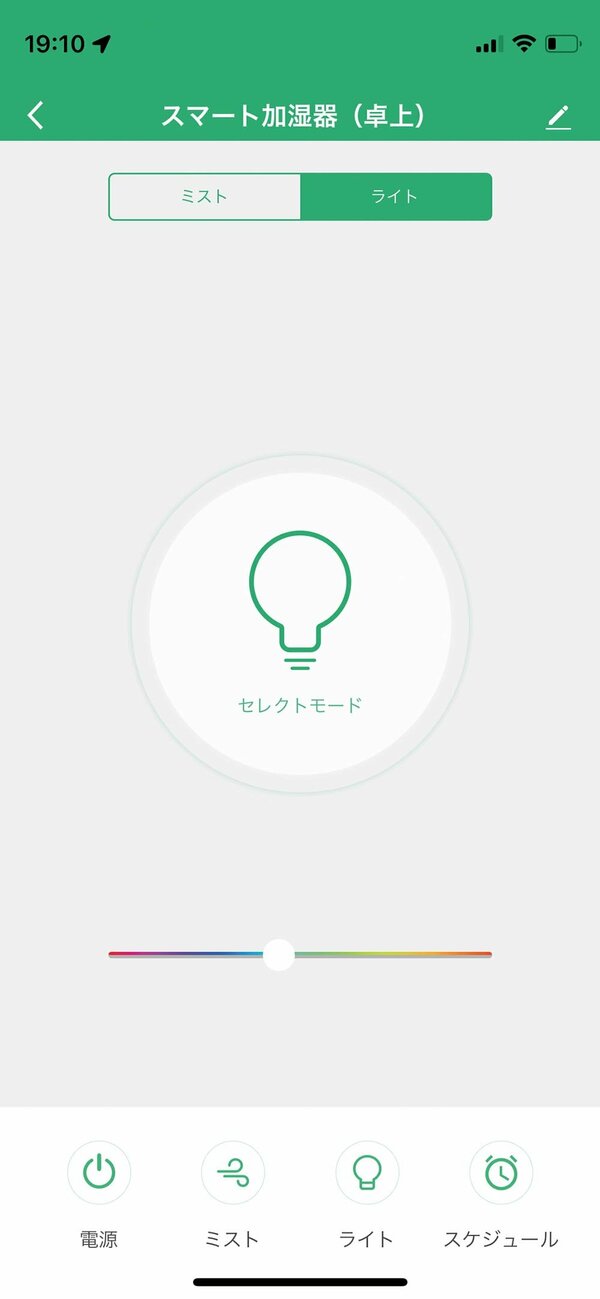Switch to the ミスト segment at top
600x1299 pixels.
click(205, 196)
